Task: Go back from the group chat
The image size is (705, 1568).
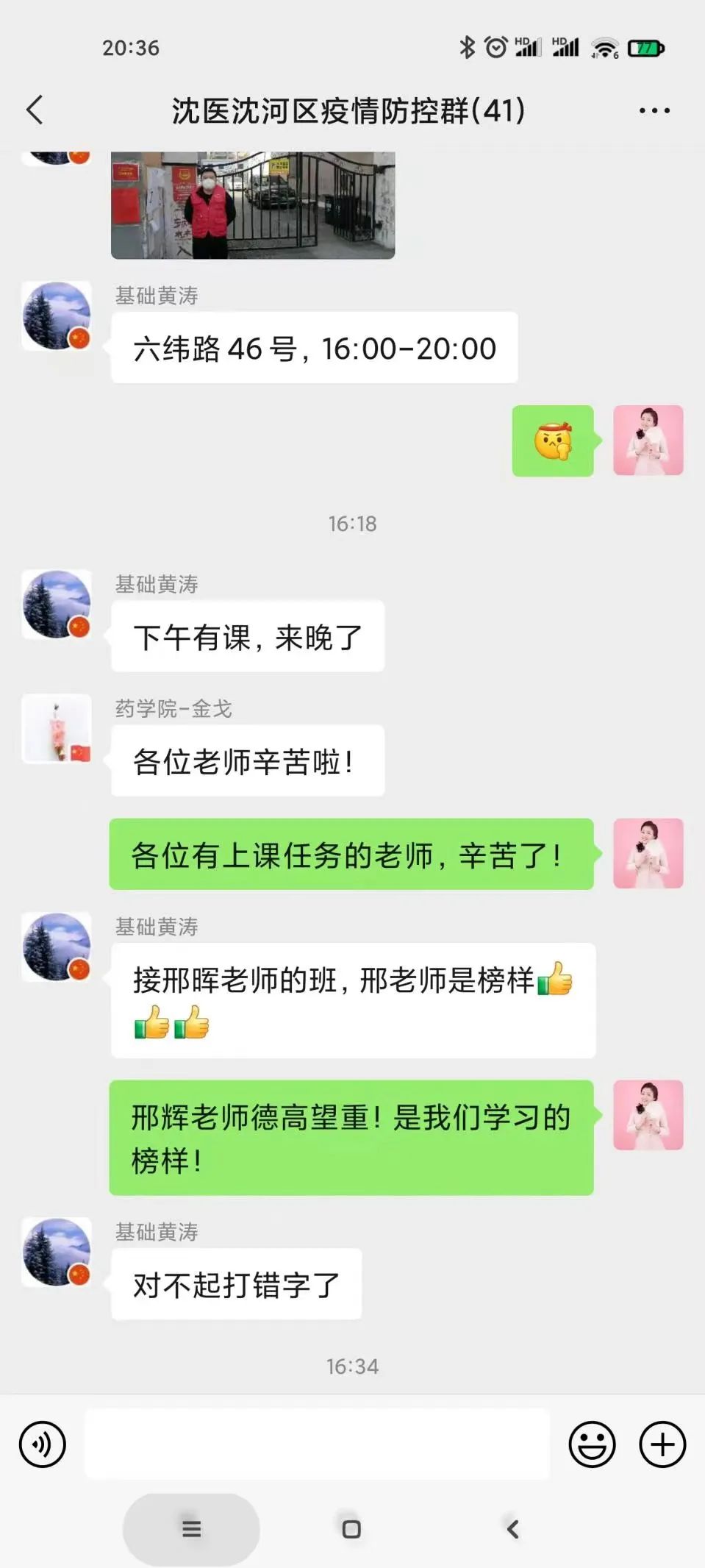Action: [x=35, y=110]
